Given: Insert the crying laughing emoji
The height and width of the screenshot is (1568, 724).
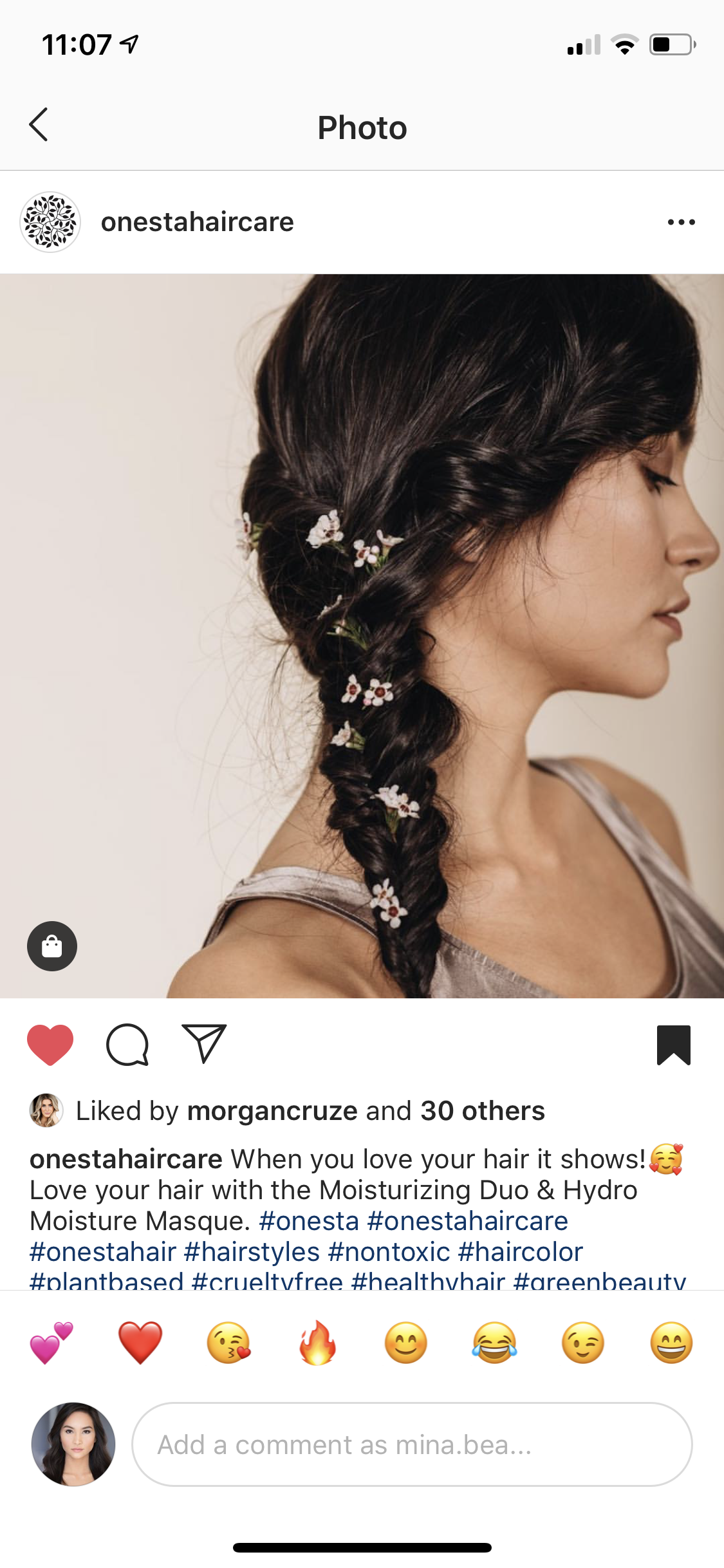Looking at the screenshot, I should 494,1343.
